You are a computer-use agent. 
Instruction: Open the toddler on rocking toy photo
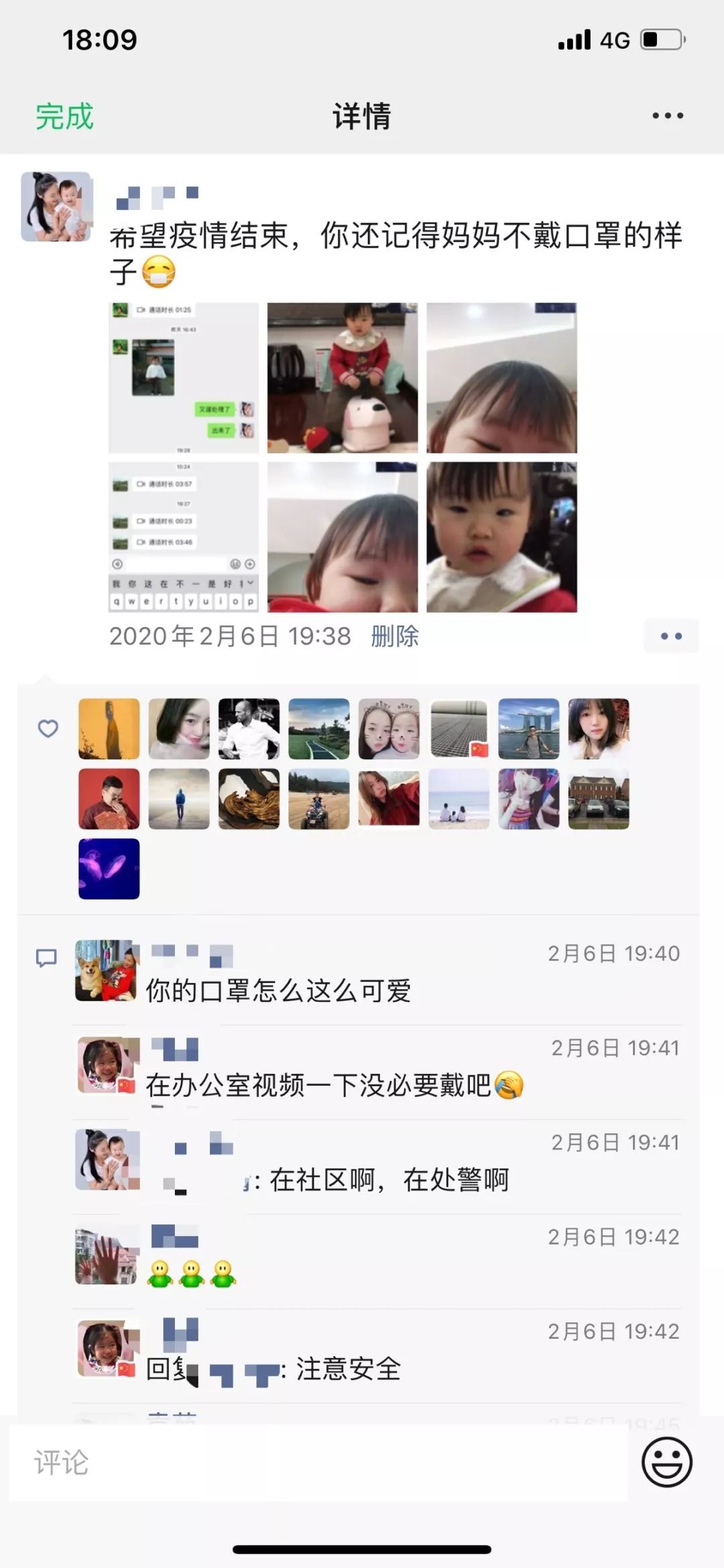click(x=342, y=378)
